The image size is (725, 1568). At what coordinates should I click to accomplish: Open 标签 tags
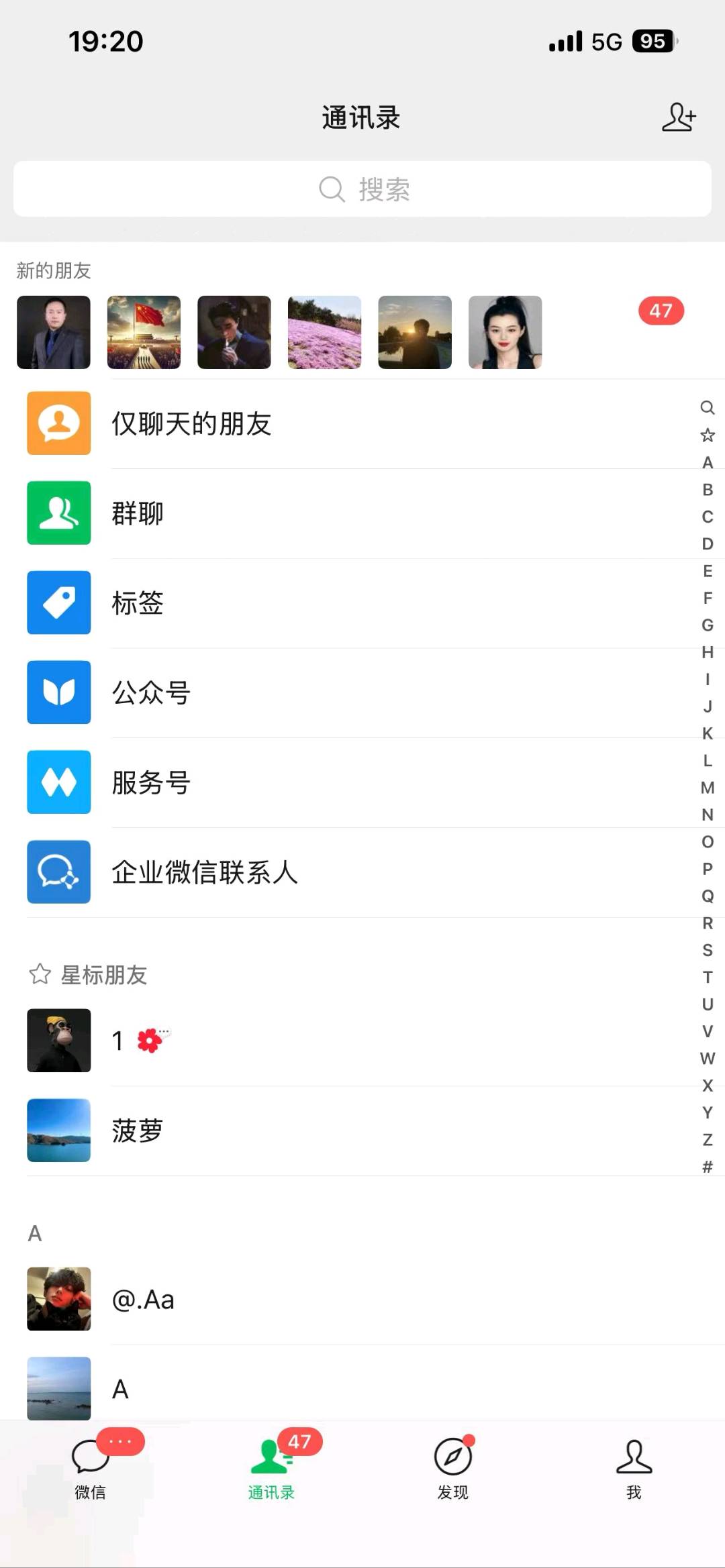362,603
